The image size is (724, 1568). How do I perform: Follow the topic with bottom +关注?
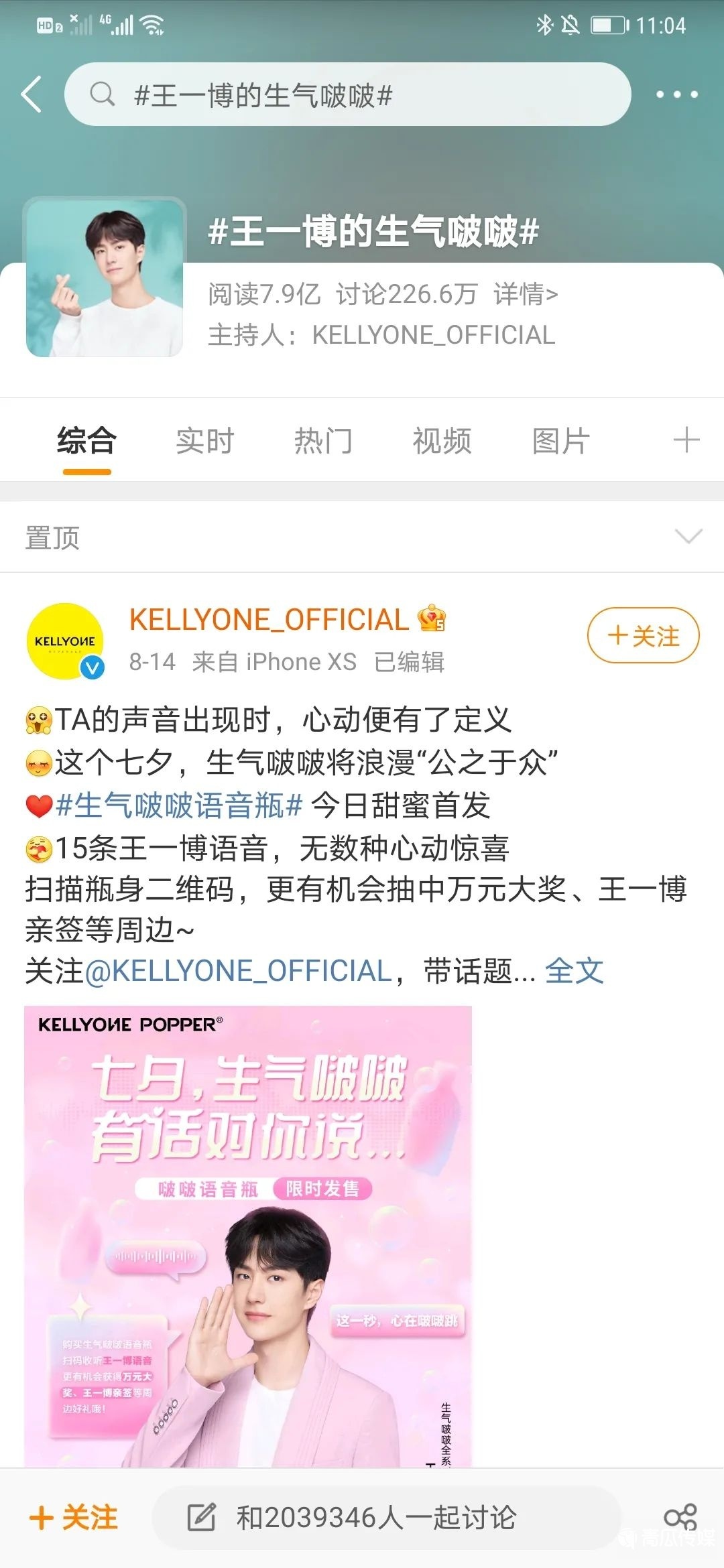(x=74, y=1518)
